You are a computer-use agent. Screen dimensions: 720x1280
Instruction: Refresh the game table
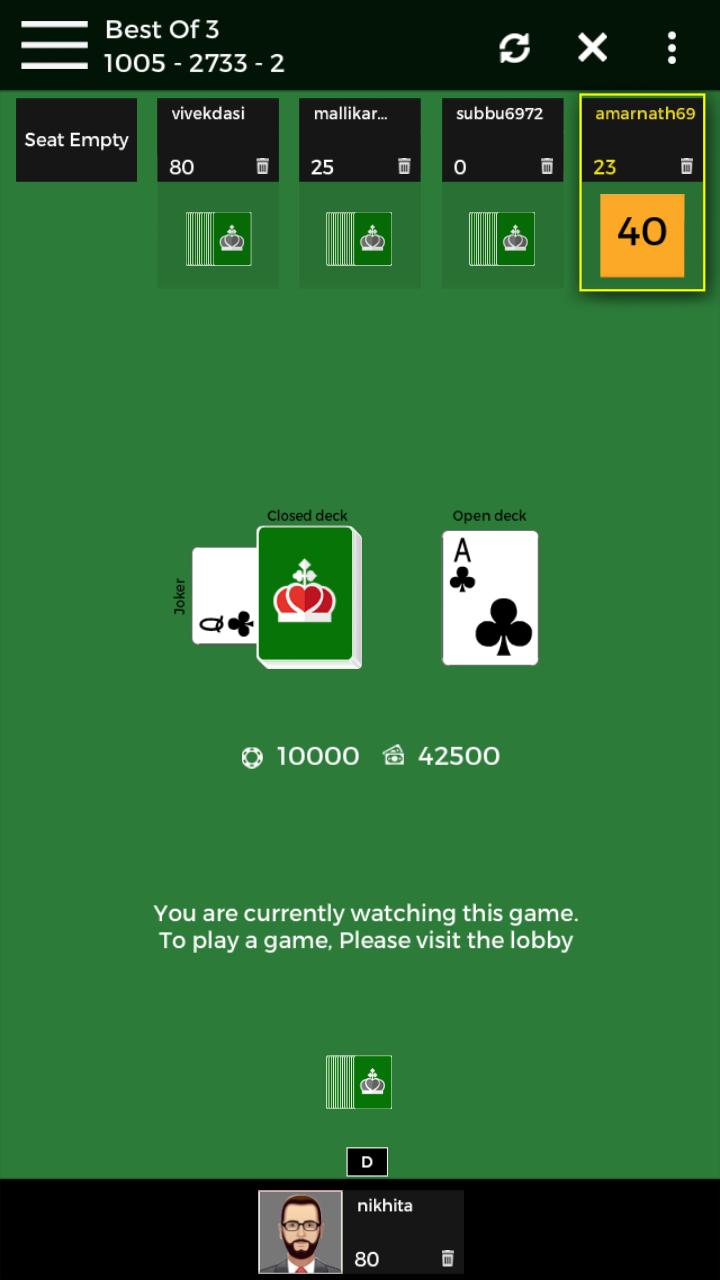(515, 47)
